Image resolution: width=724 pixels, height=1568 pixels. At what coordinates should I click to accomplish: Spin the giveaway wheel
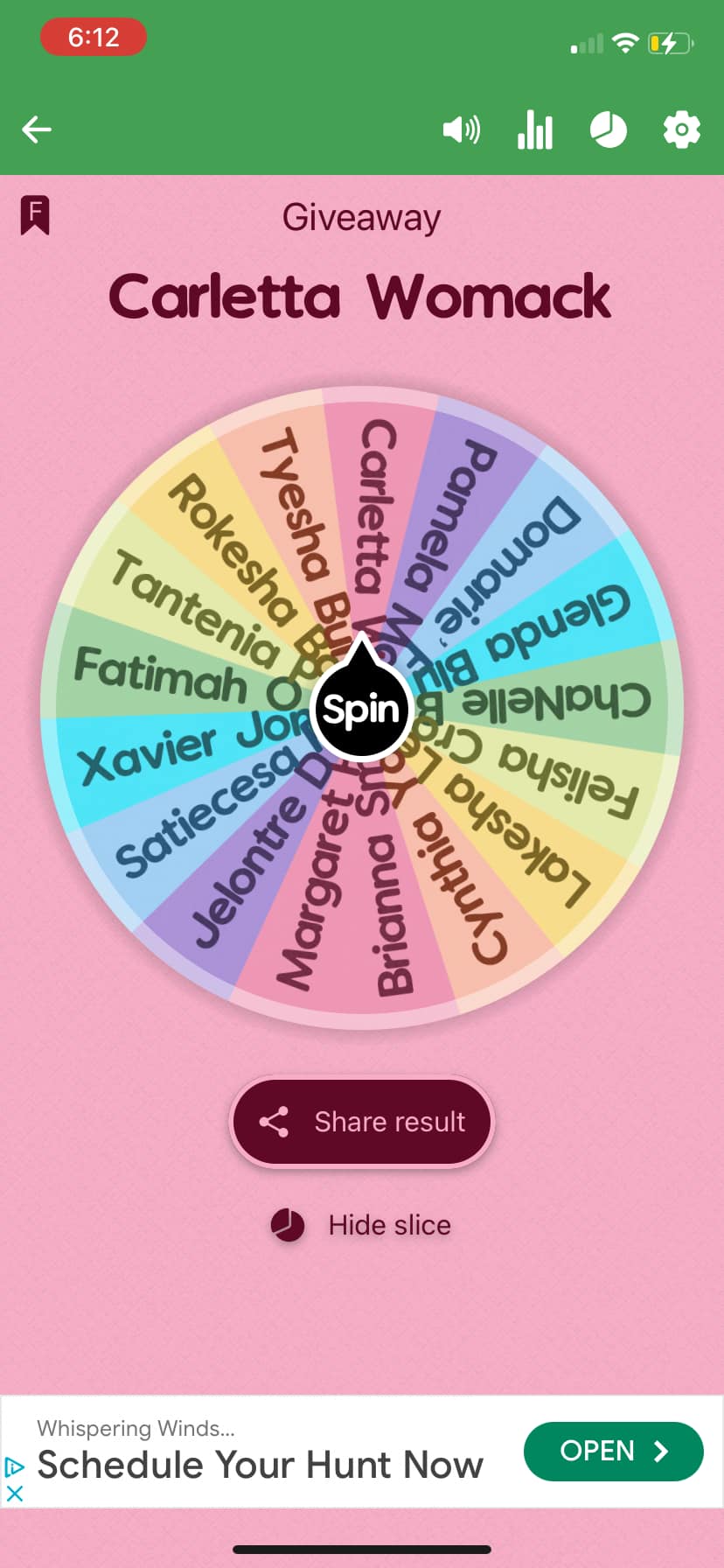tap(361, 708)
